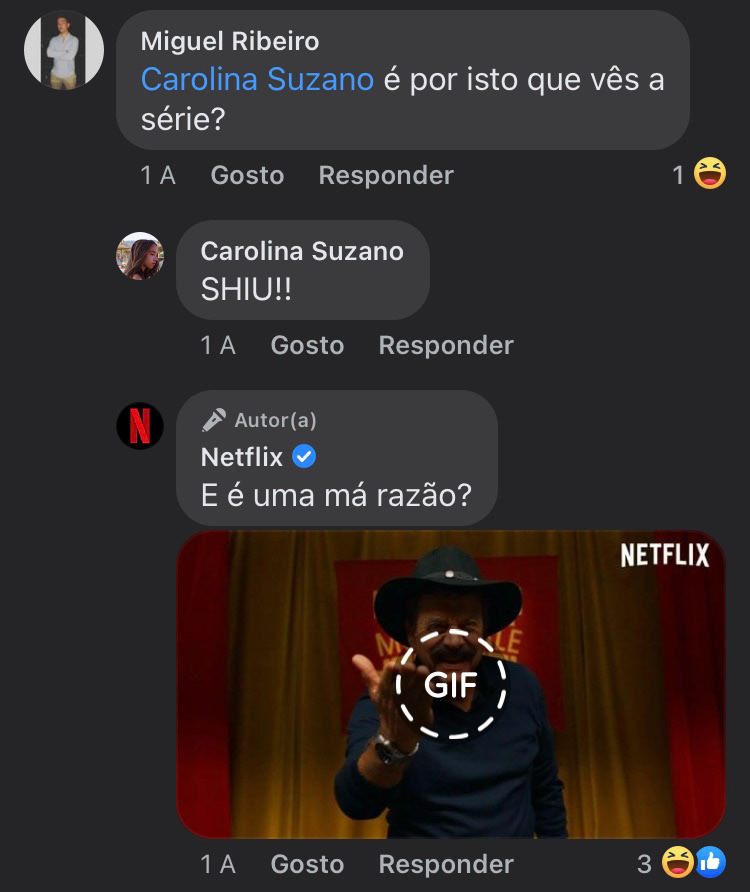Like Netflix's reply with Gosto
Screen dimensions: 750x892
[x=307, y=865]
